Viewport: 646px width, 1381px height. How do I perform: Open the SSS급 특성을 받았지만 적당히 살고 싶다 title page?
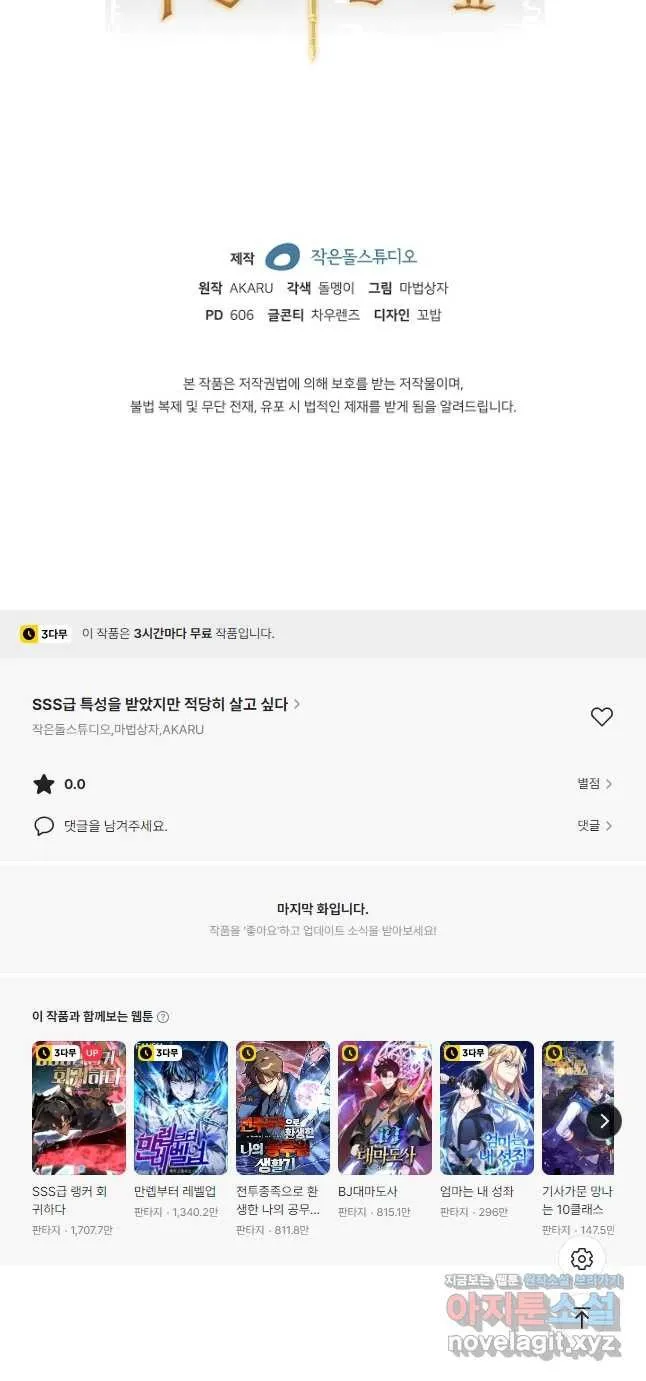(x=166, y=704)
